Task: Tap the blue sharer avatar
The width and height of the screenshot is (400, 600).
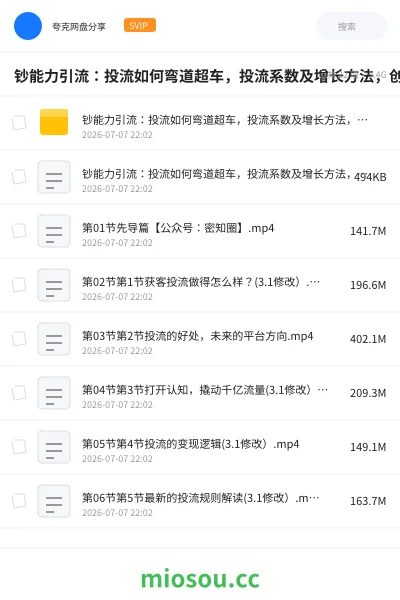Action: 28,26
